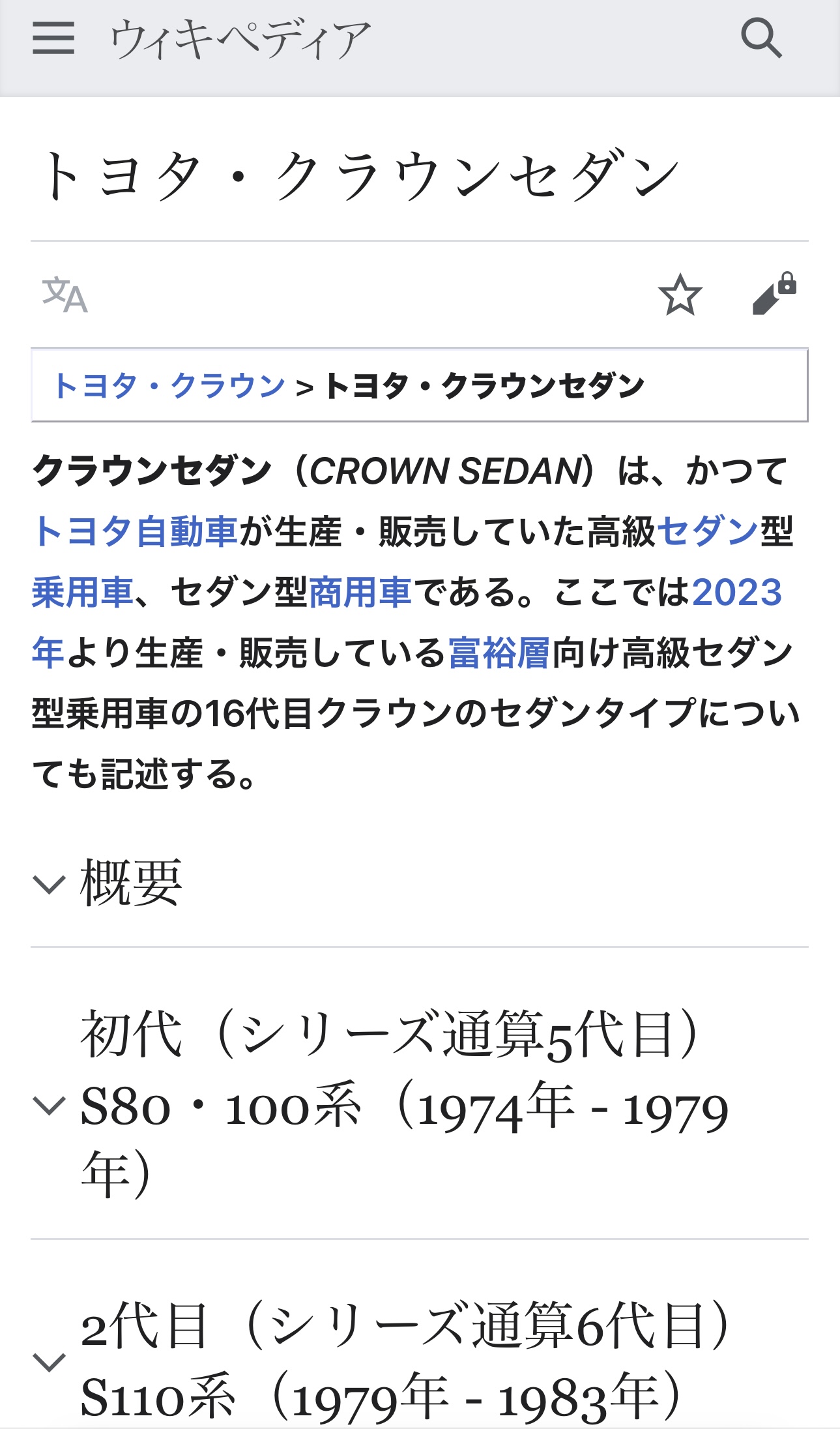
Task: Tap the locked edit pencil icon
Action: (x=774, y=294)
